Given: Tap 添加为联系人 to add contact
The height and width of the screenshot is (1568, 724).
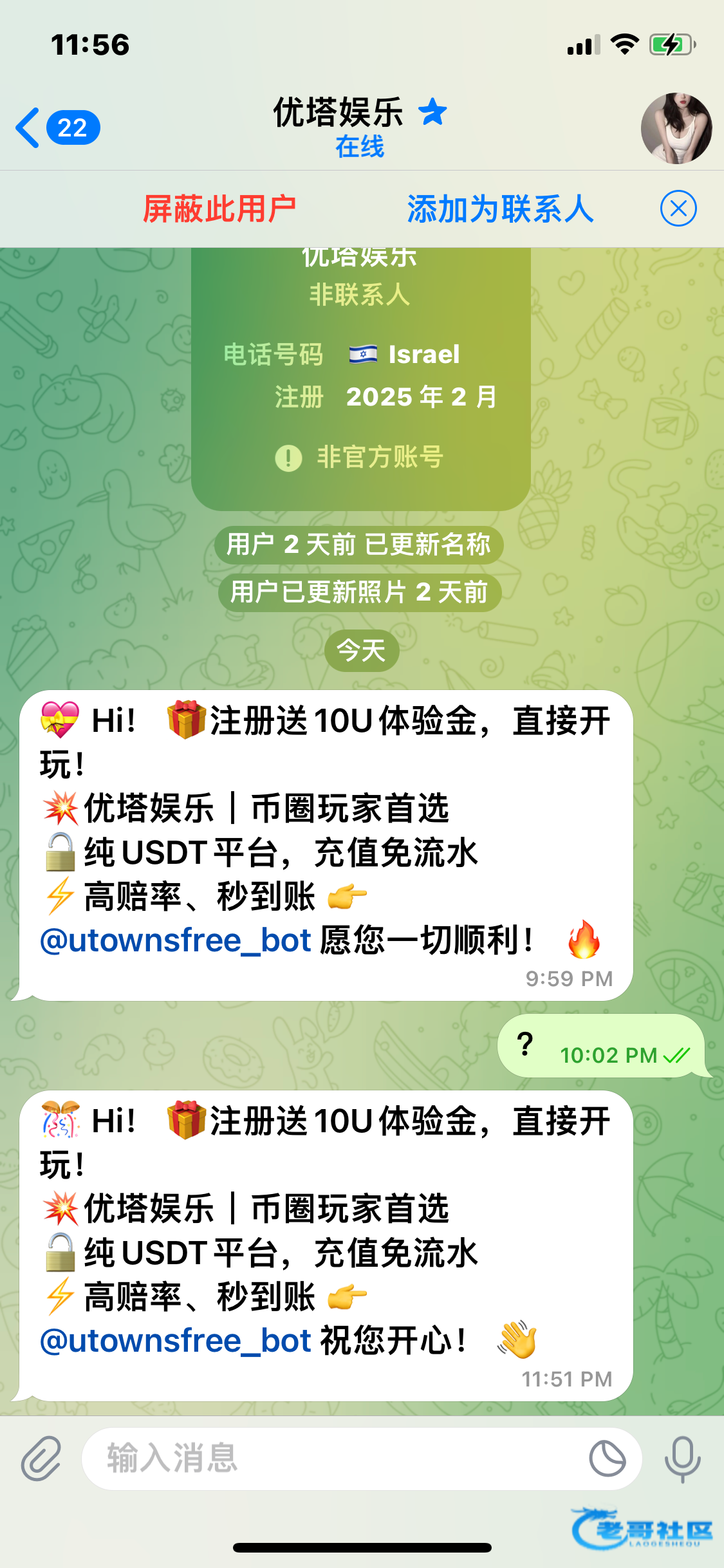Looking at the screenshot, I should pyautogui.click(x=500, y=209).
